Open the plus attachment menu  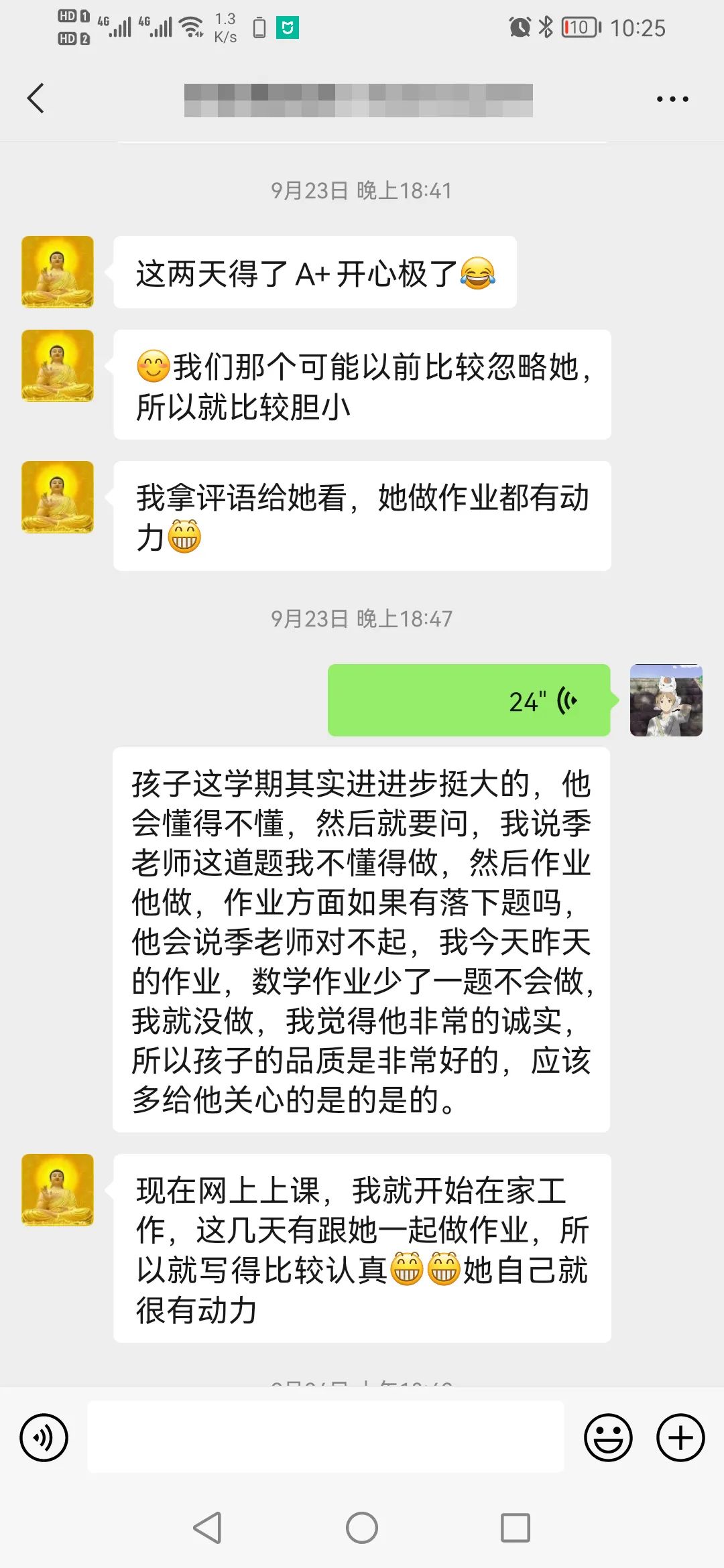pos(680,1438)
